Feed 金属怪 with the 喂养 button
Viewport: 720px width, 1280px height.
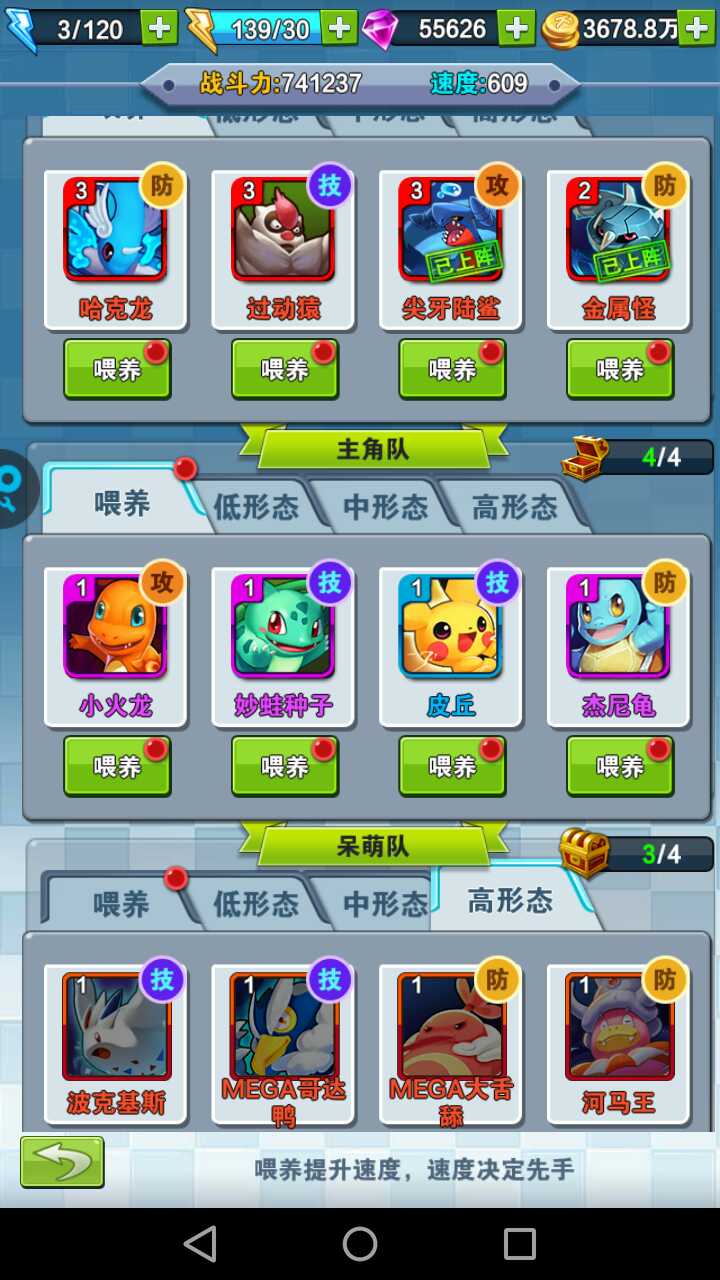(x=620, y=369)
